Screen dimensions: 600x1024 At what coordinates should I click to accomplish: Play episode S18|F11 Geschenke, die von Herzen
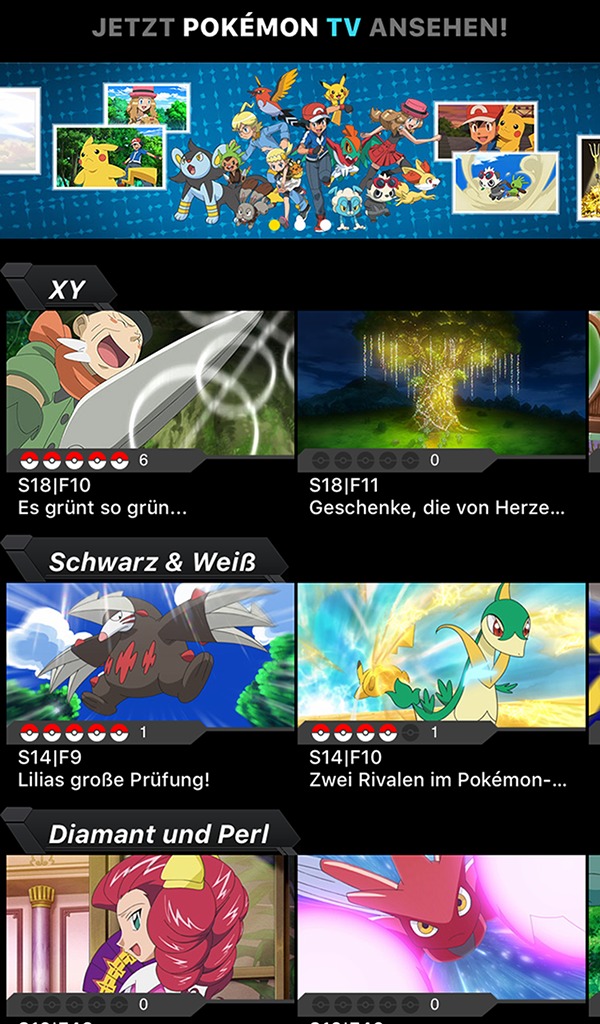click(441, 380)
